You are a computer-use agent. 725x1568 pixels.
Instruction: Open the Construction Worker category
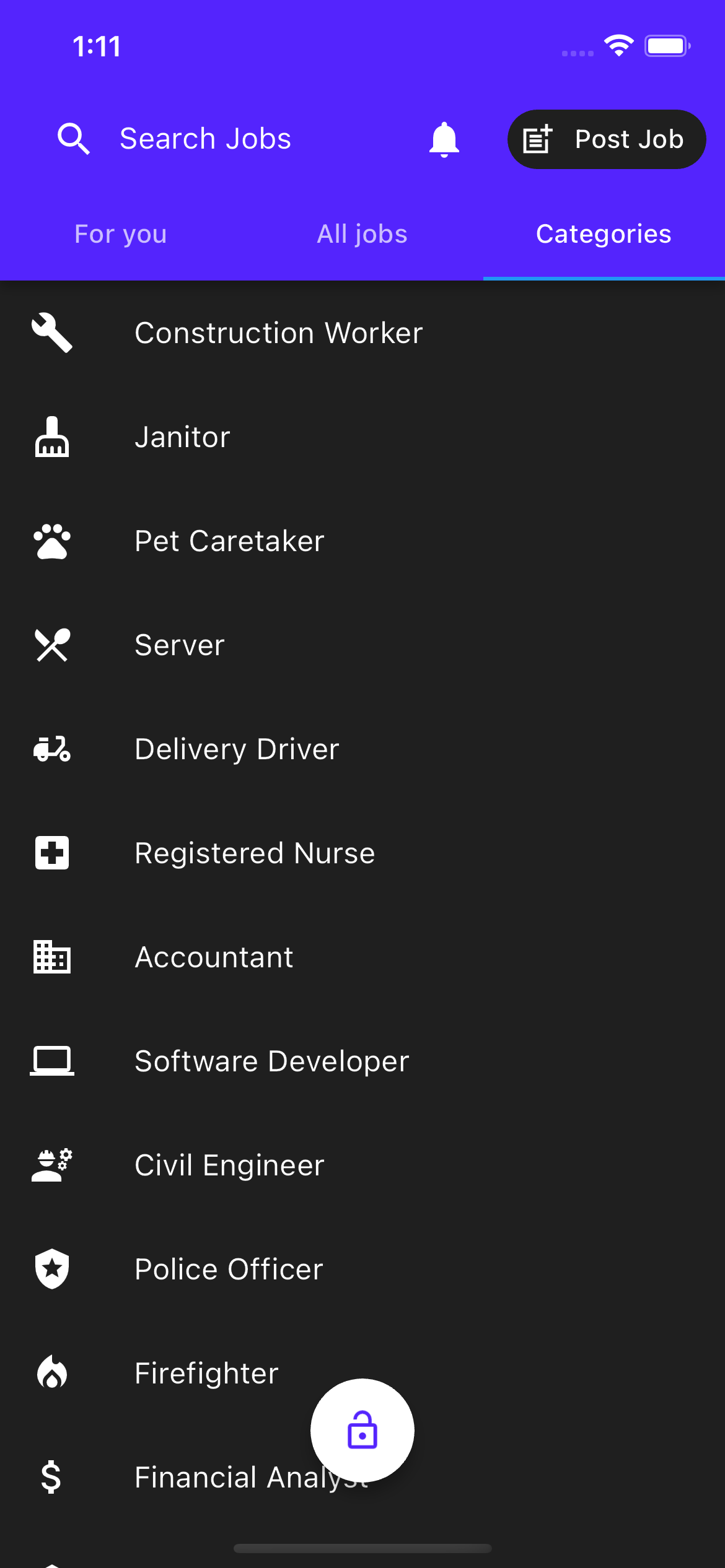pos(278,333)
